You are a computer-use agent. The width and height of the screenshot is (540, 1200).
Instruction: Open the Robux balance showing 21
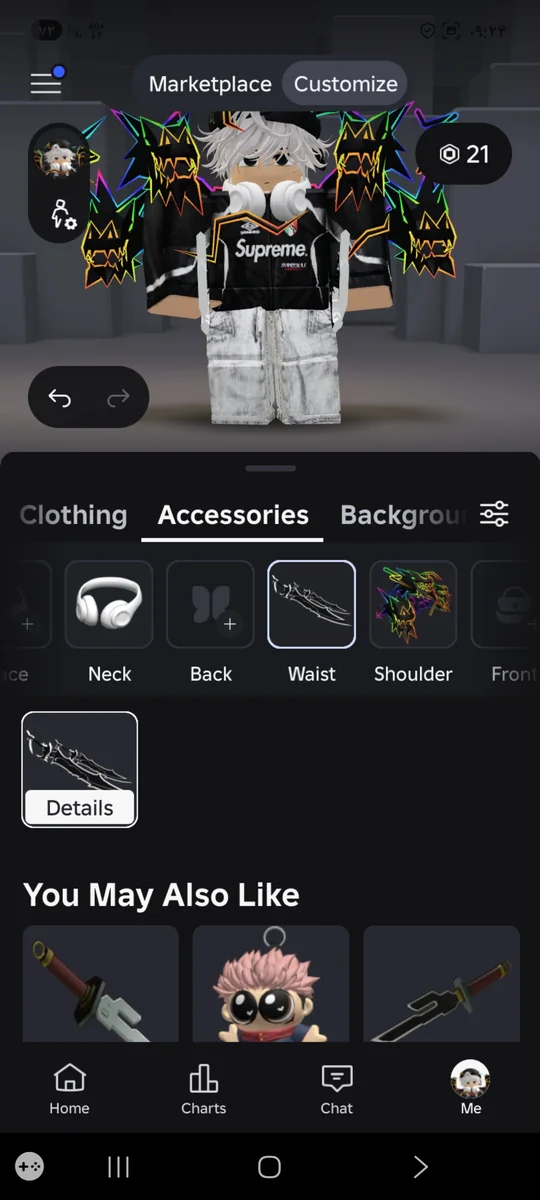click(464, 154)
